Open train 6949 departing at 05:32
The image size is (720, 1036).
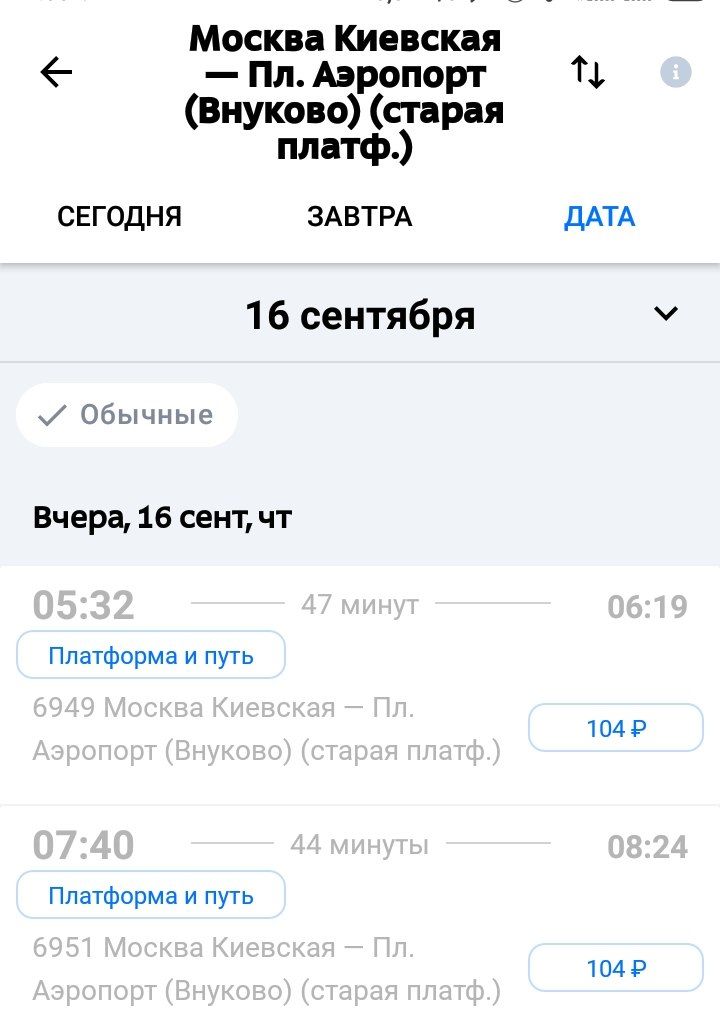pyautogui.click(x=266, y=729)
